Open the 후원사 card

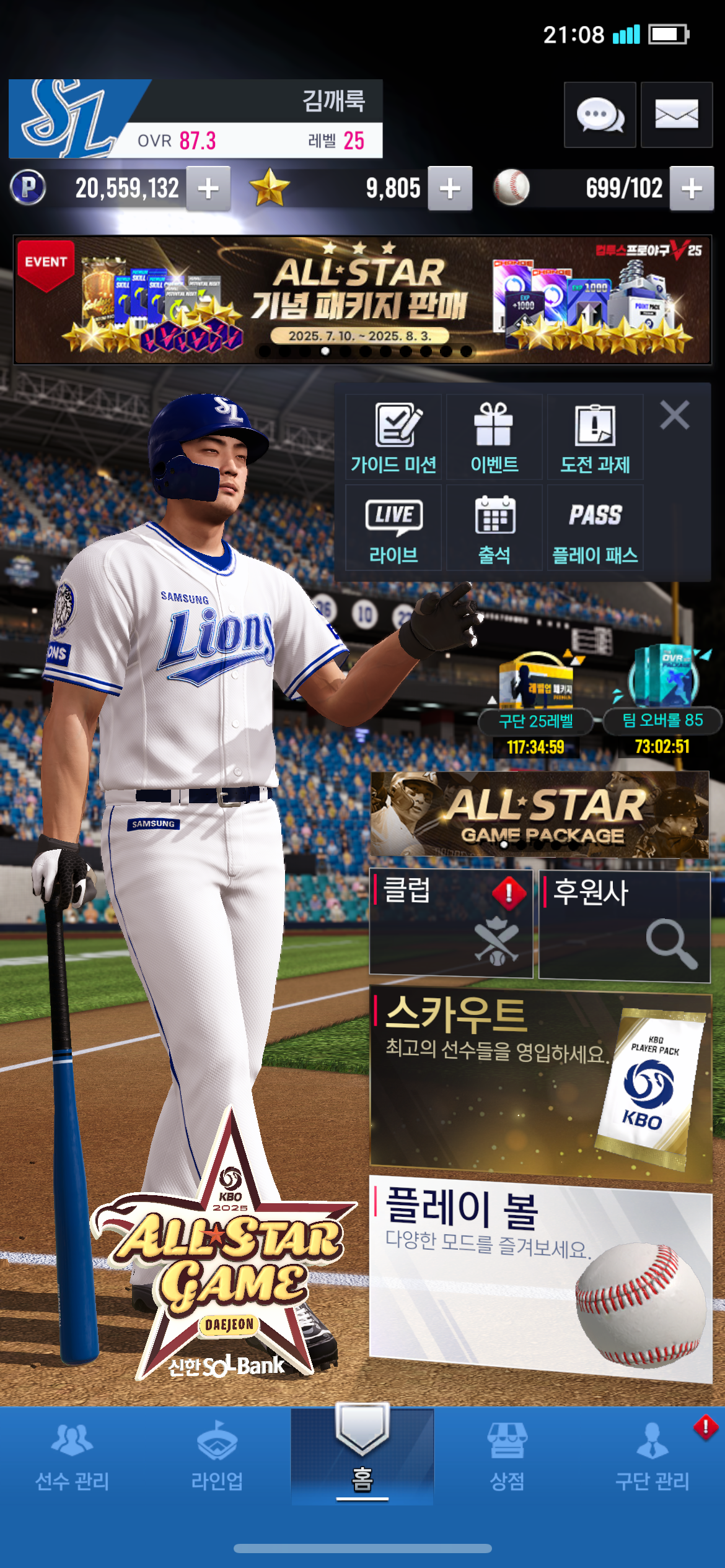pyautogui.click(x=624, y=925)
